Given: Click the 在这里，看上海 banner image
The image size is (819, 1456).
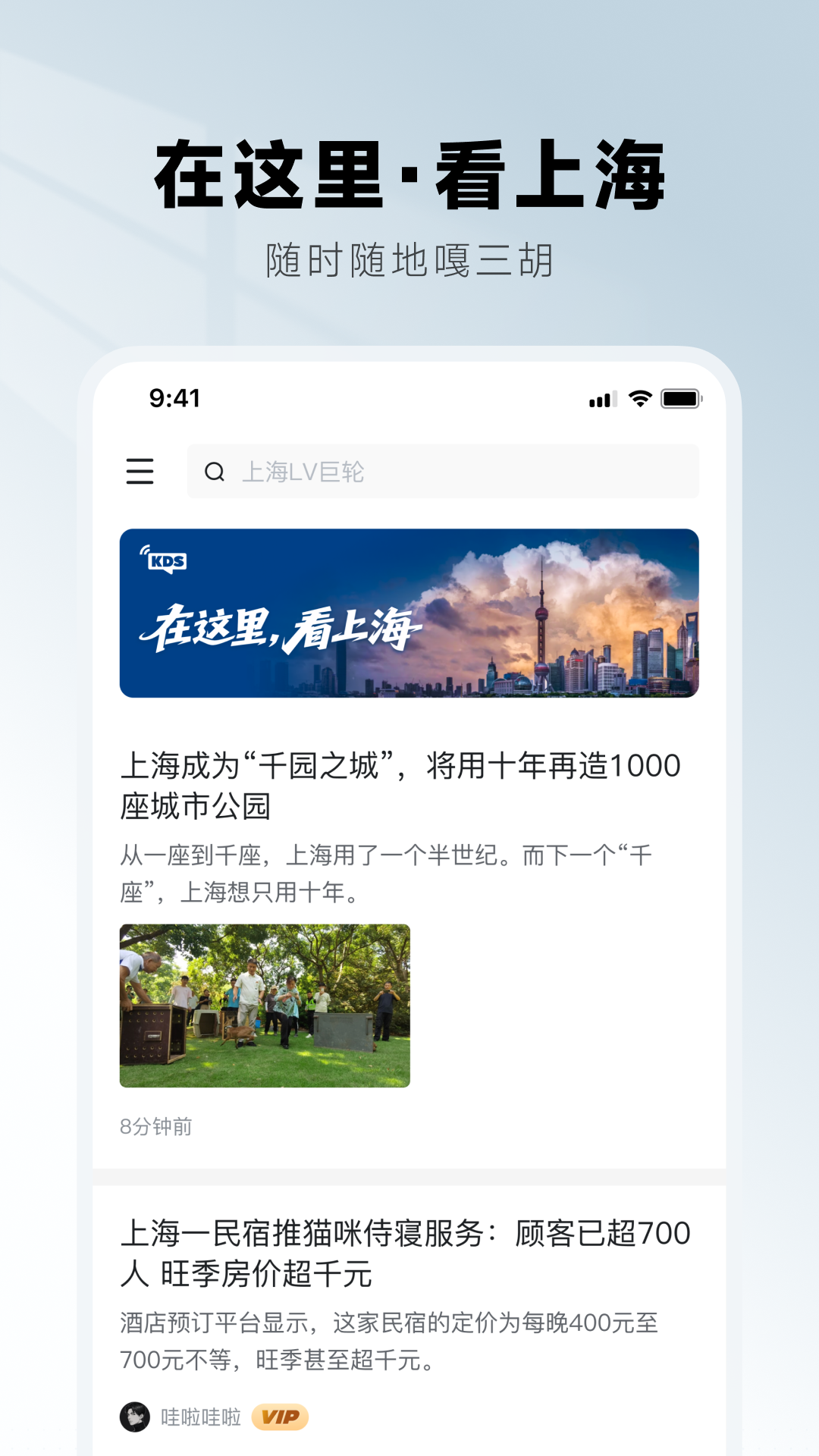Looking at the screenshot, I should pyautogui.click(x=409, y=614).
